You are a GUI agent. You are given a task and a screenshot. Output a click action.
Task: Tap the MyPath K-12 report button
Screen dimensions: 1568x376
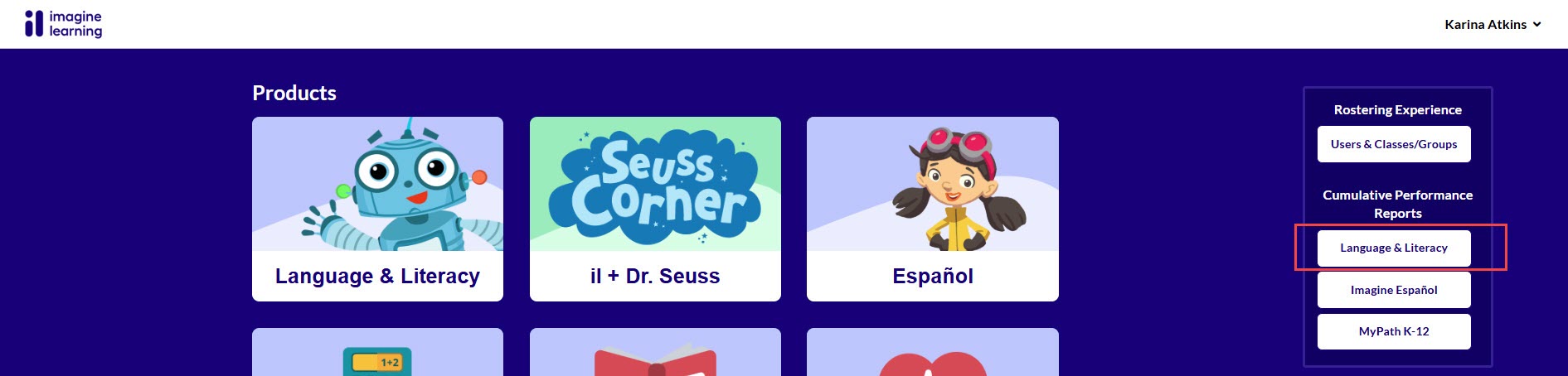point(1393,331)
